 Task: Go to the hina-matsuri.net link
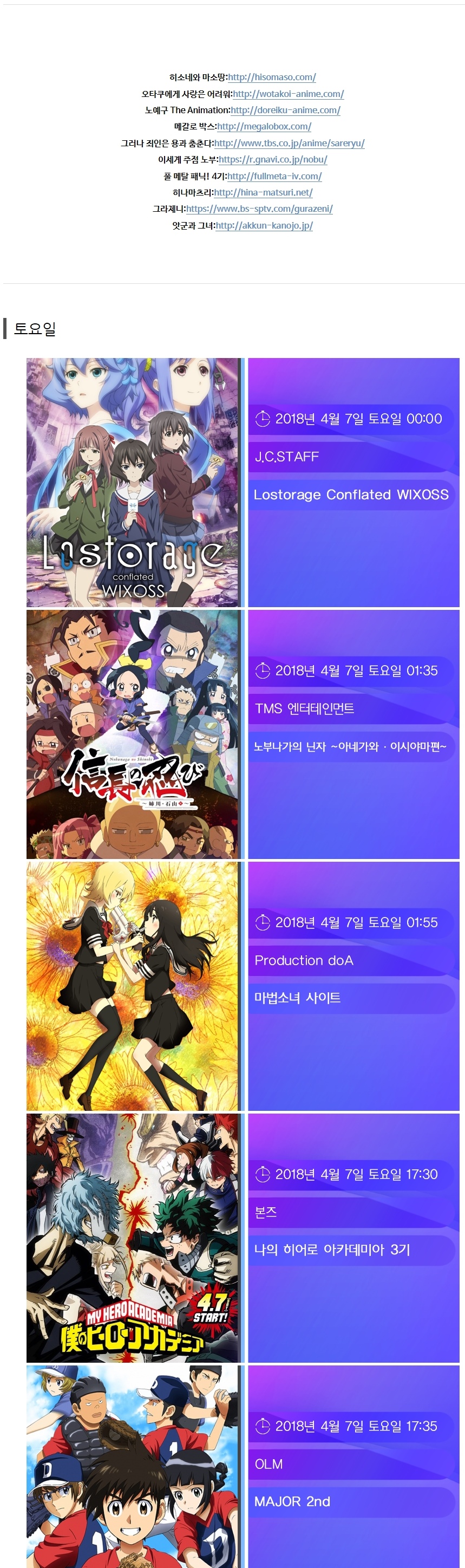[x=263, y=192]
